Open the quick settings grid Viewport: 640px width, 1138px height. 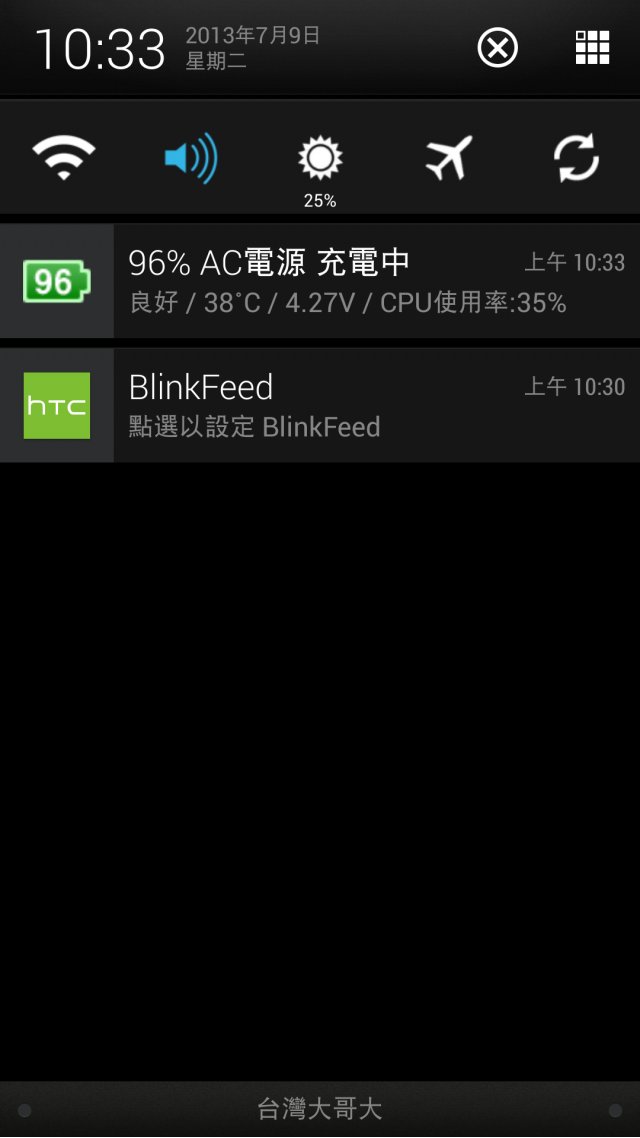click(x=592, y=47)
